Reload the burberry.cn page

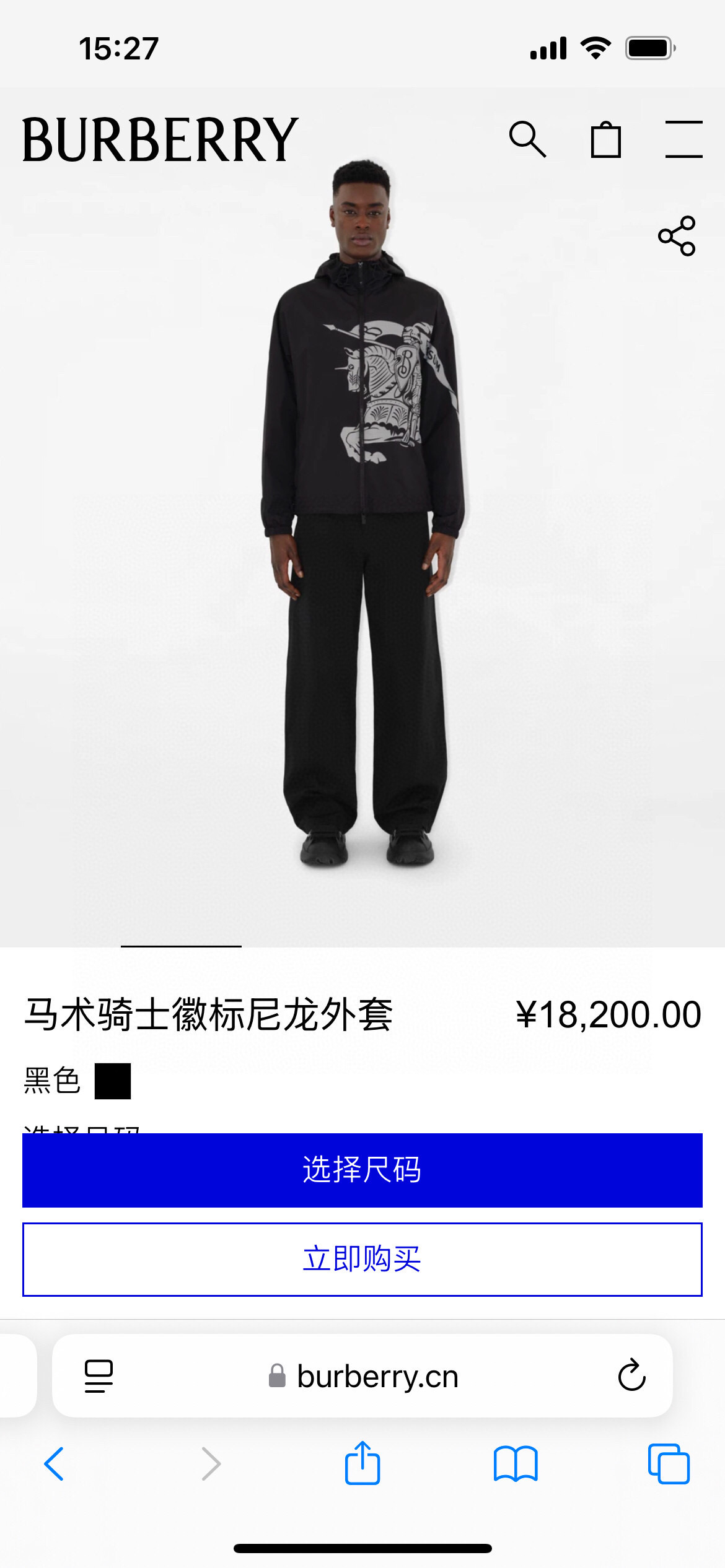[631, 1376]
